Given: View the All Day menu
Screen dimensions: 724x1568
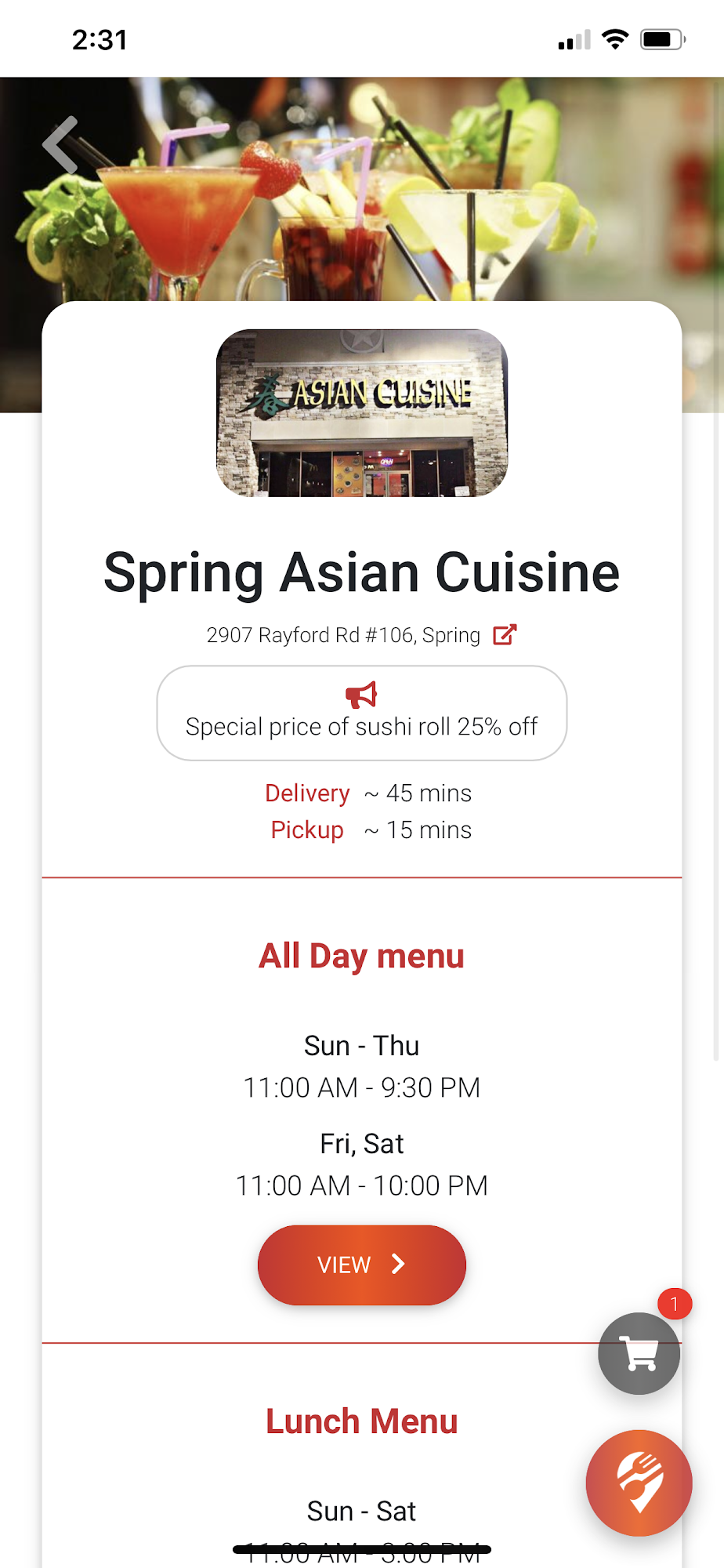Looking at the screenshot, I should (361, 1265).
